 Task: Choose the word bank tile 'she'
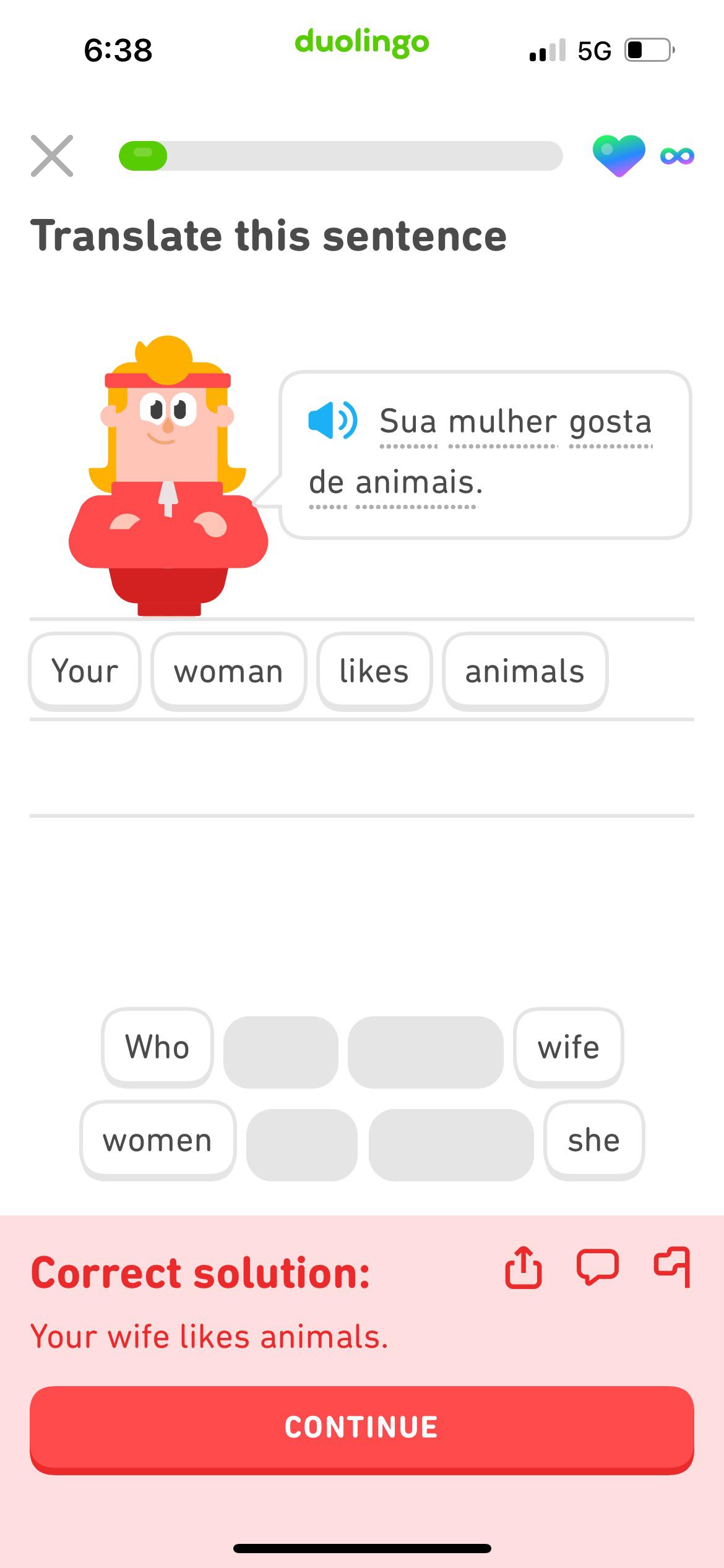click(x=593, y=1140)
